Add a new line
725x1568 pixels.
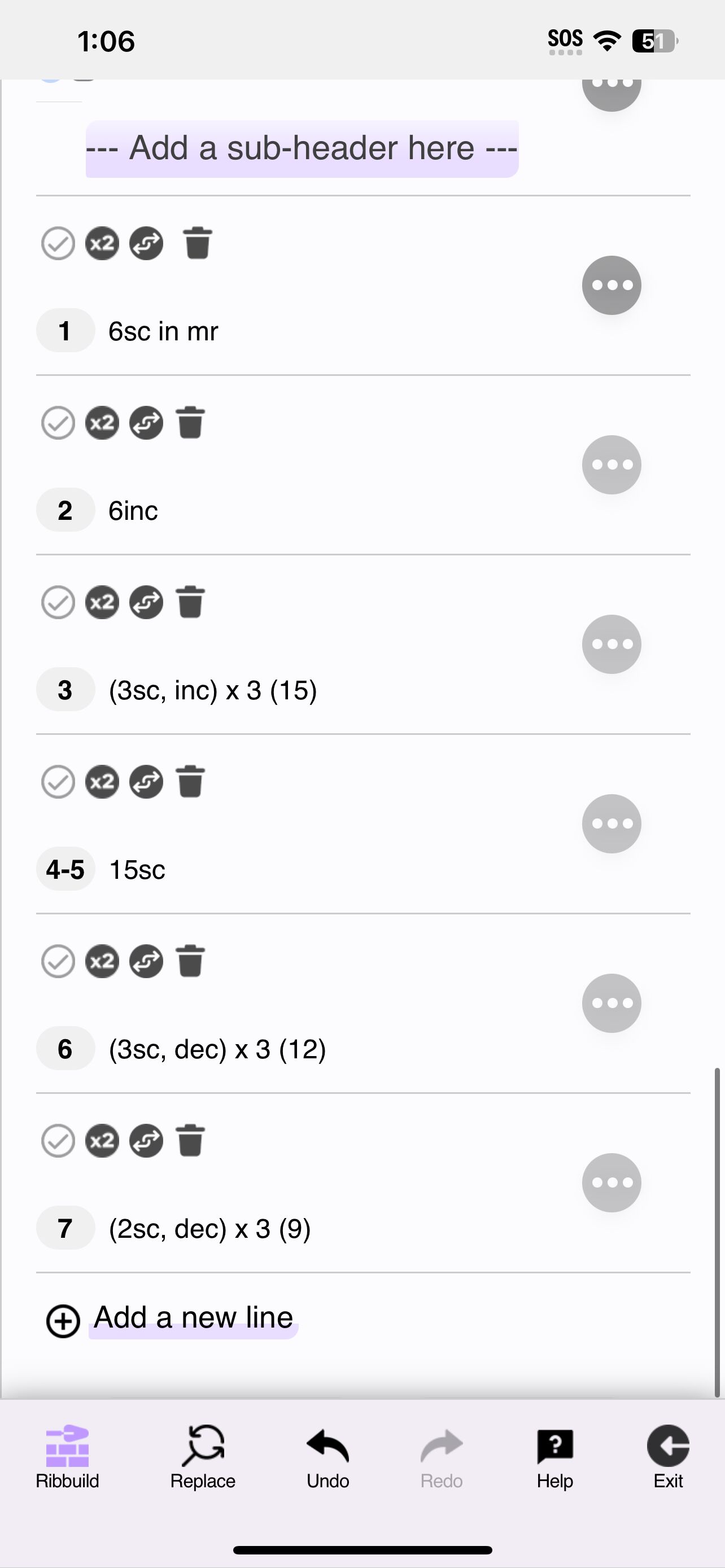pyautogui.click(x=171, y=1320)
